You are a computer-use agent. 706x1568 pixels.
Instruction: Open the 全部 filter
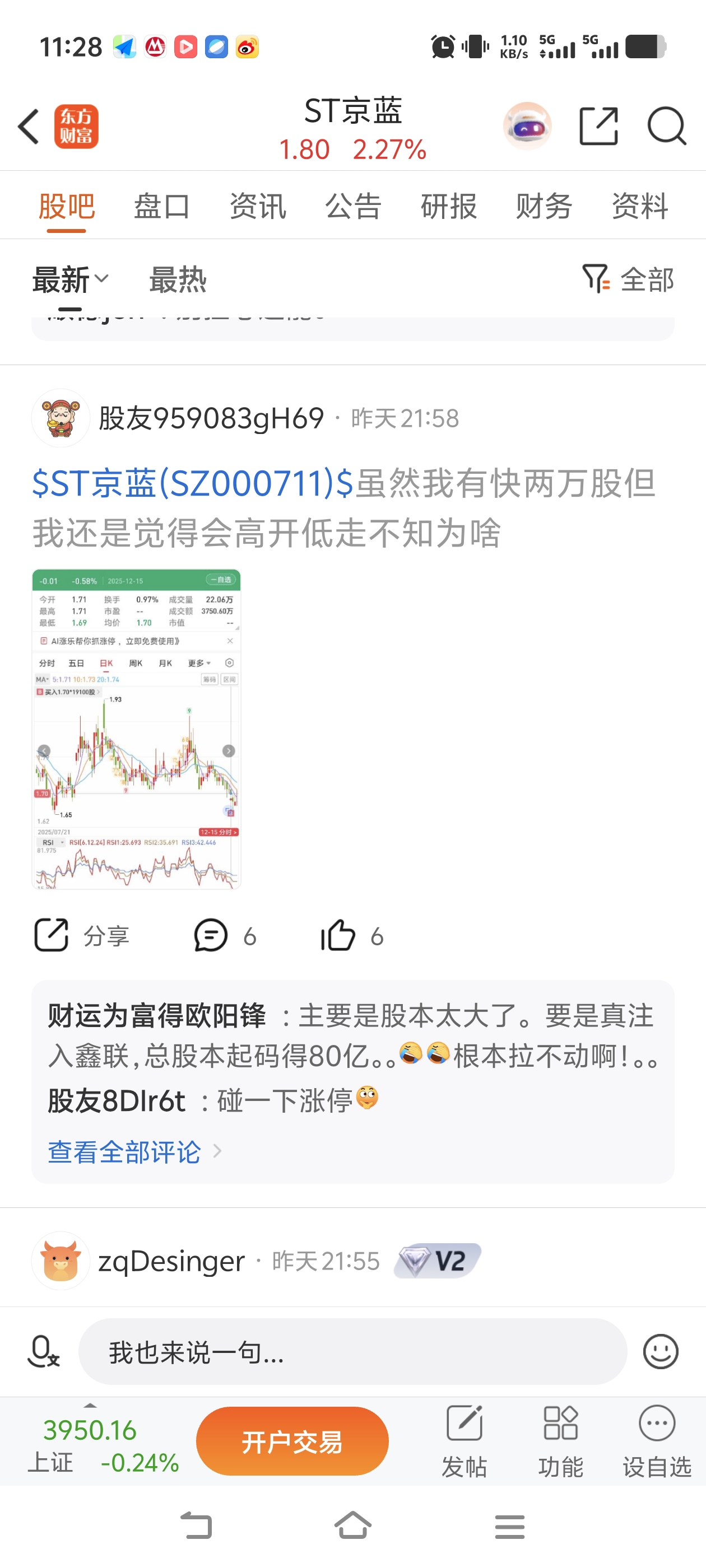click(628, 280)
